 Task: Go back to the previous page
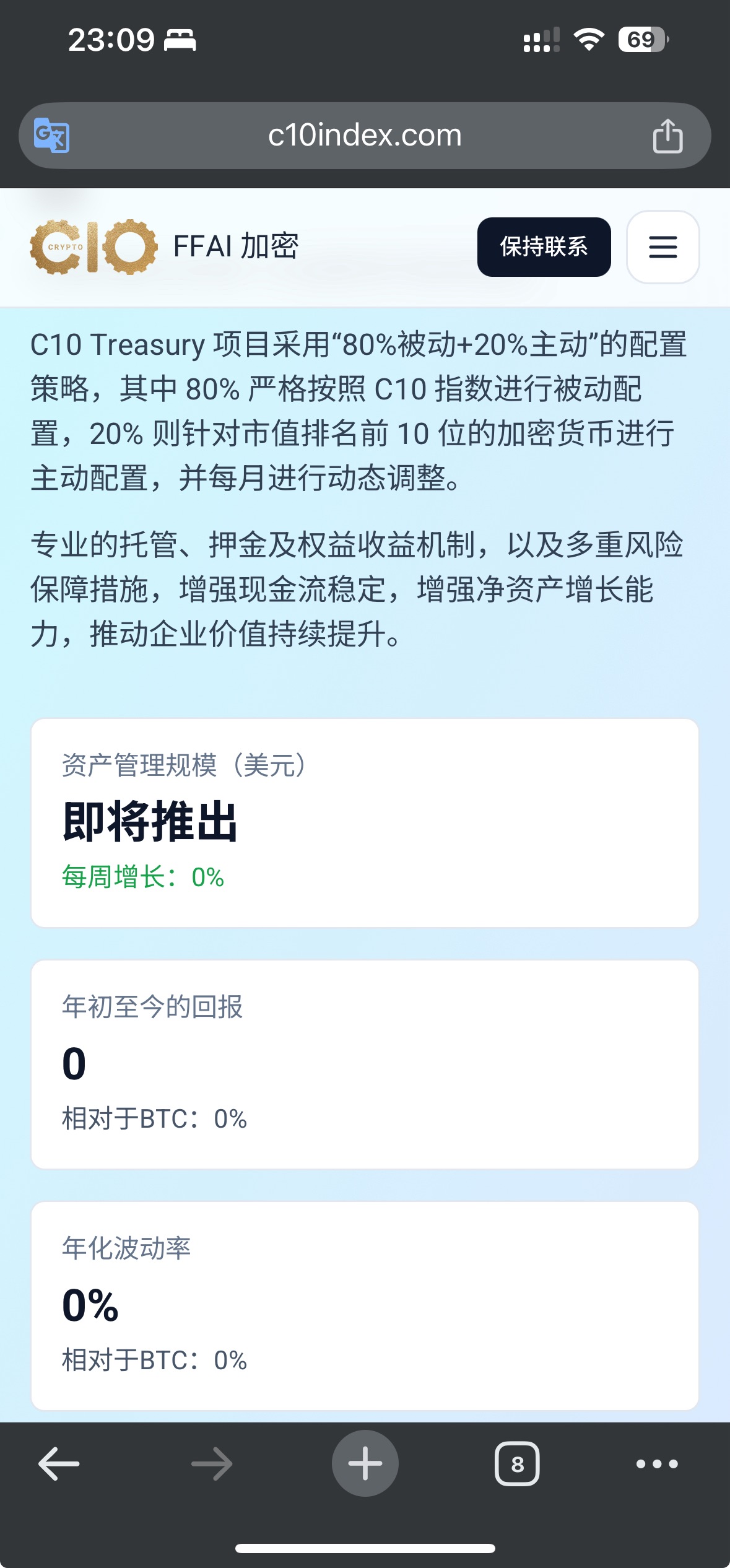pos(59,1464)
